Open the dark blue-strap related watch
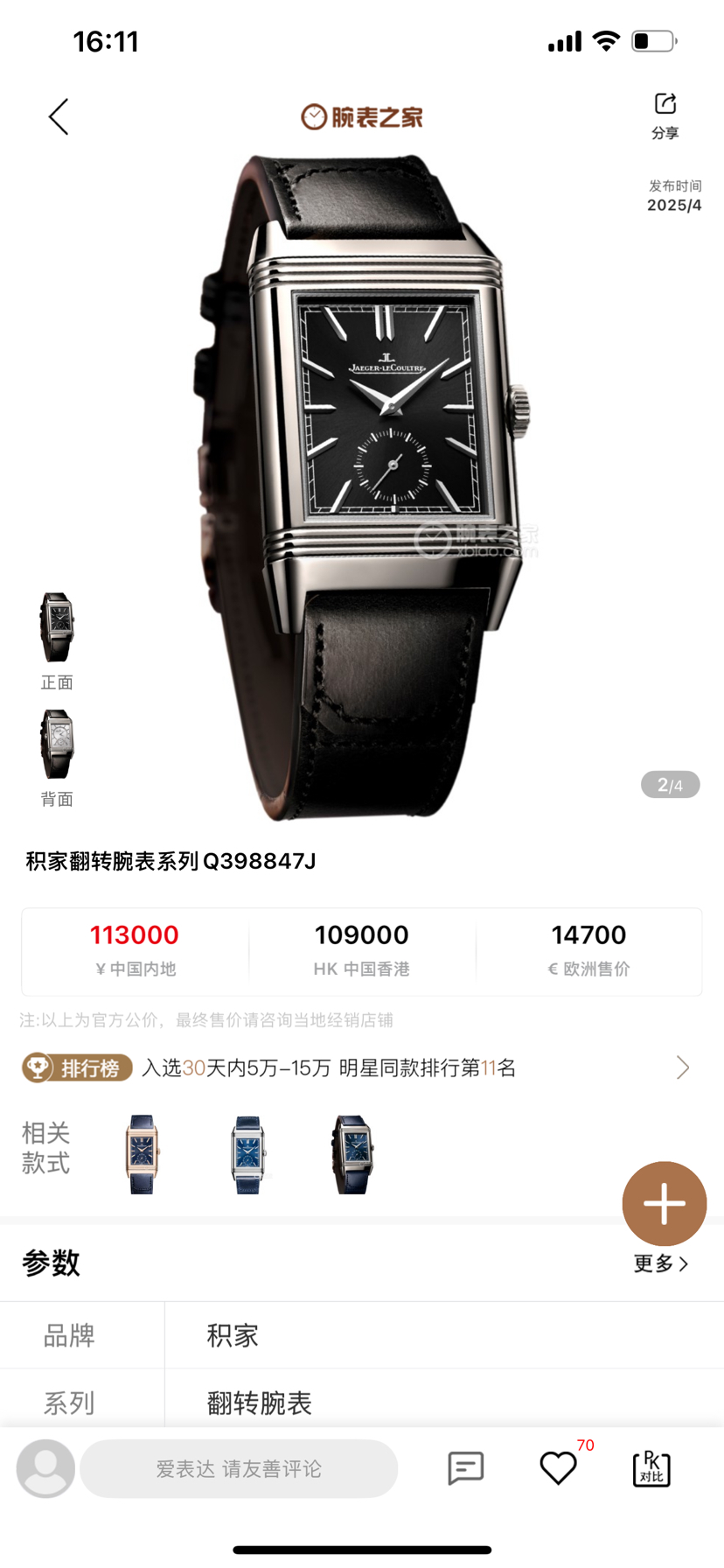This screenshot has height=1568, width=724. pos(352,1154)
